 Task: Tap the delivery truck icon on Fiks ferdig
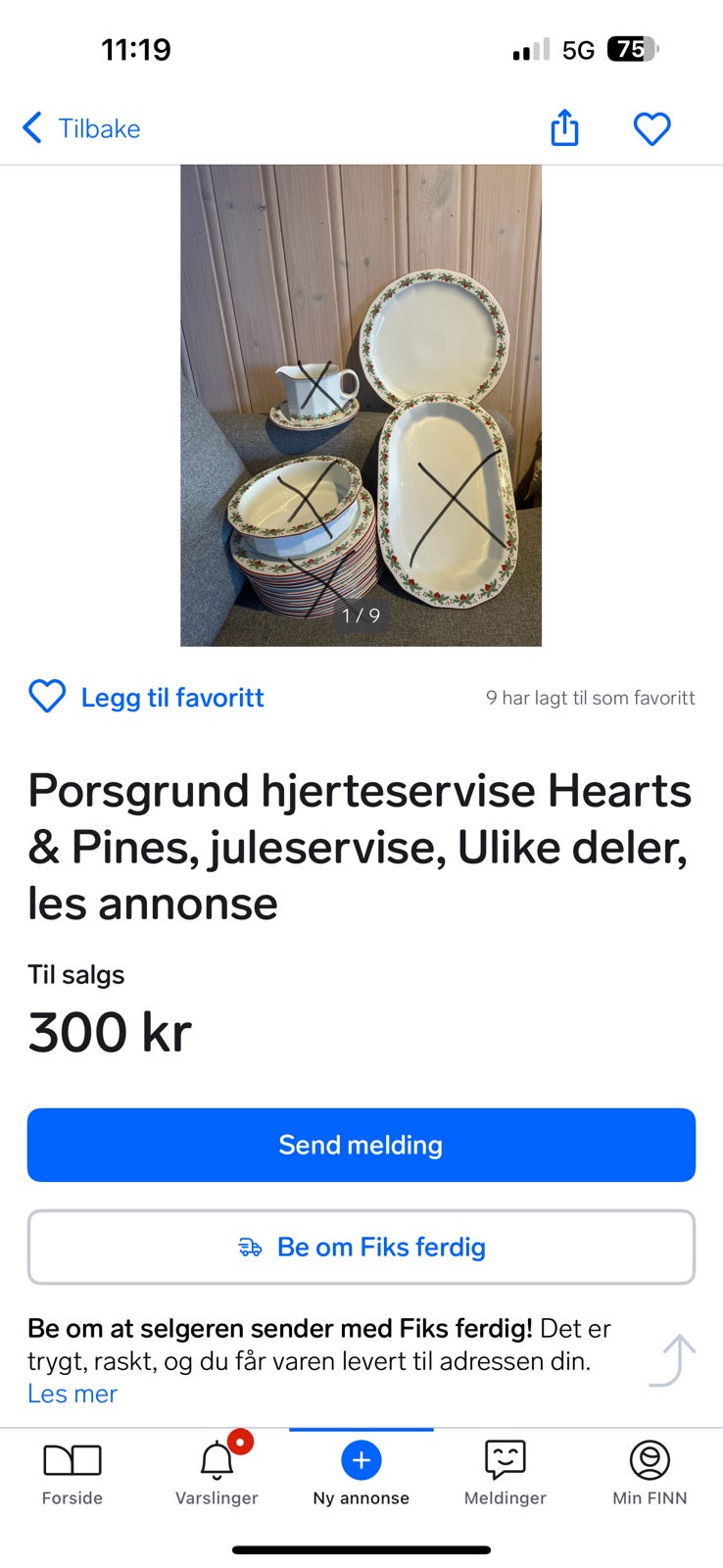[250, 1248]
